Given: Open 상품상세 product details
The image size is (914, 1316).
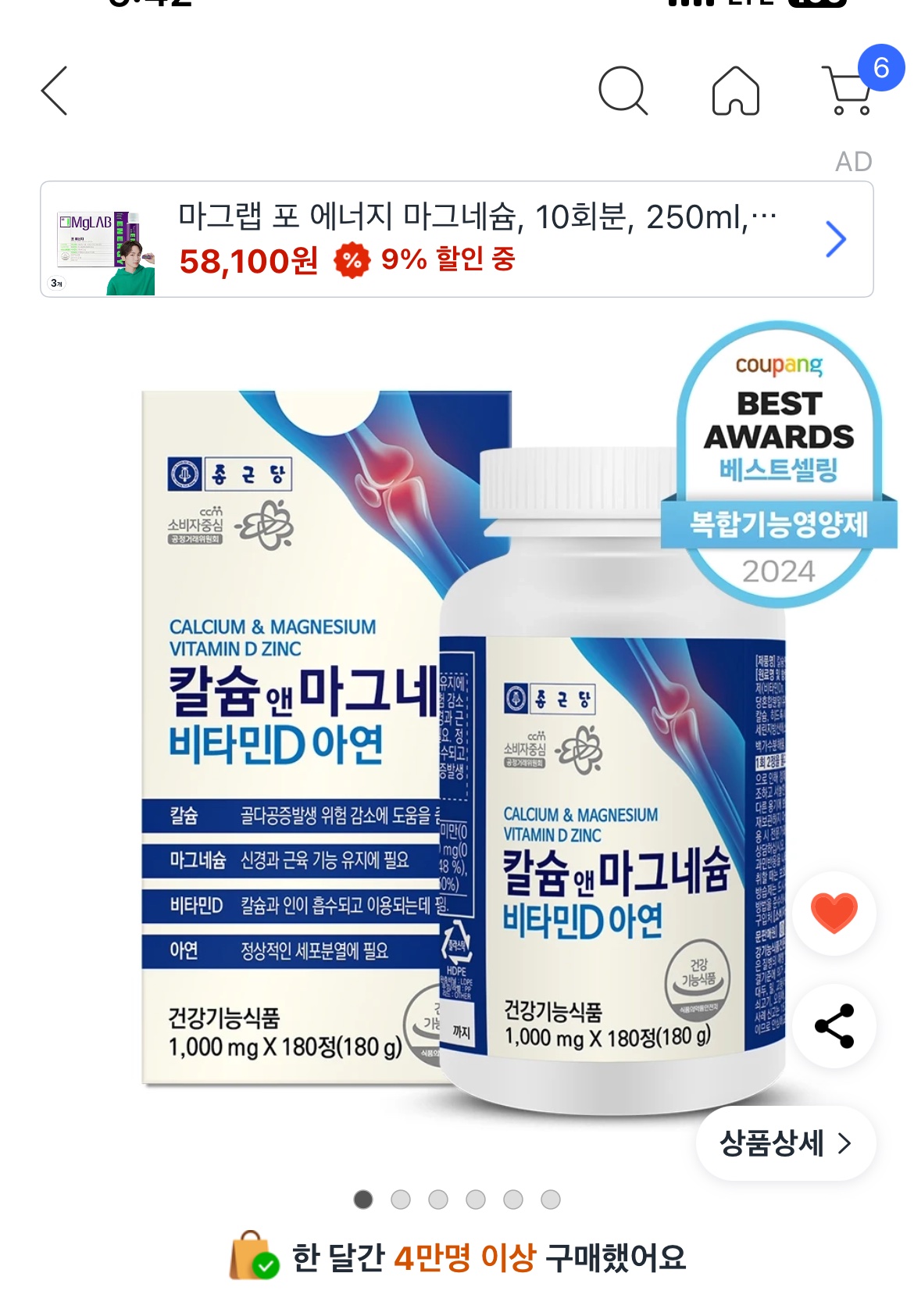Looking at the screenshot, I should [x=785, y=1143].
